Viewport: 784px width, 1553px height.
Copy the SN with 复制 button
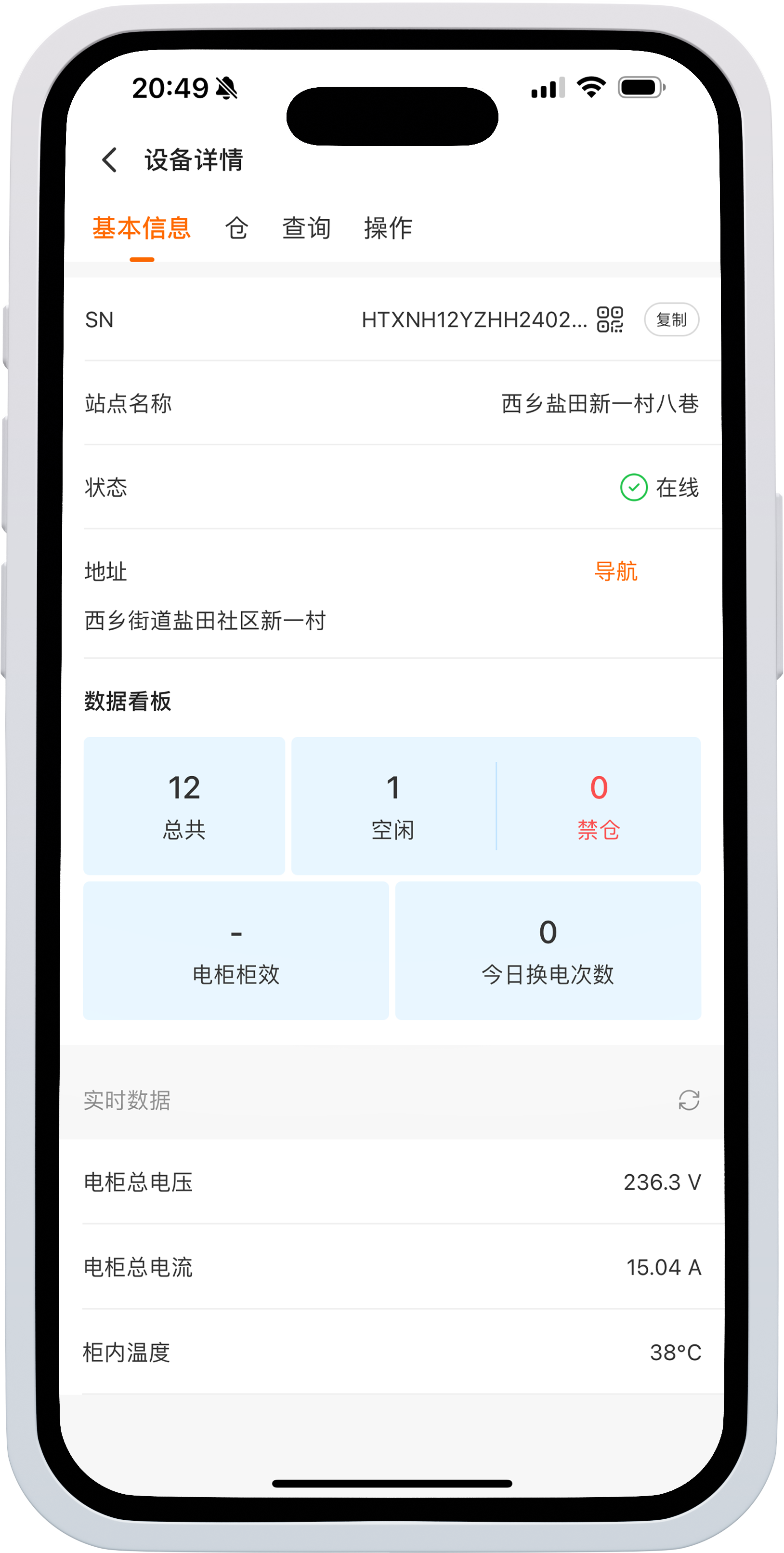click(x=671, y=319)
